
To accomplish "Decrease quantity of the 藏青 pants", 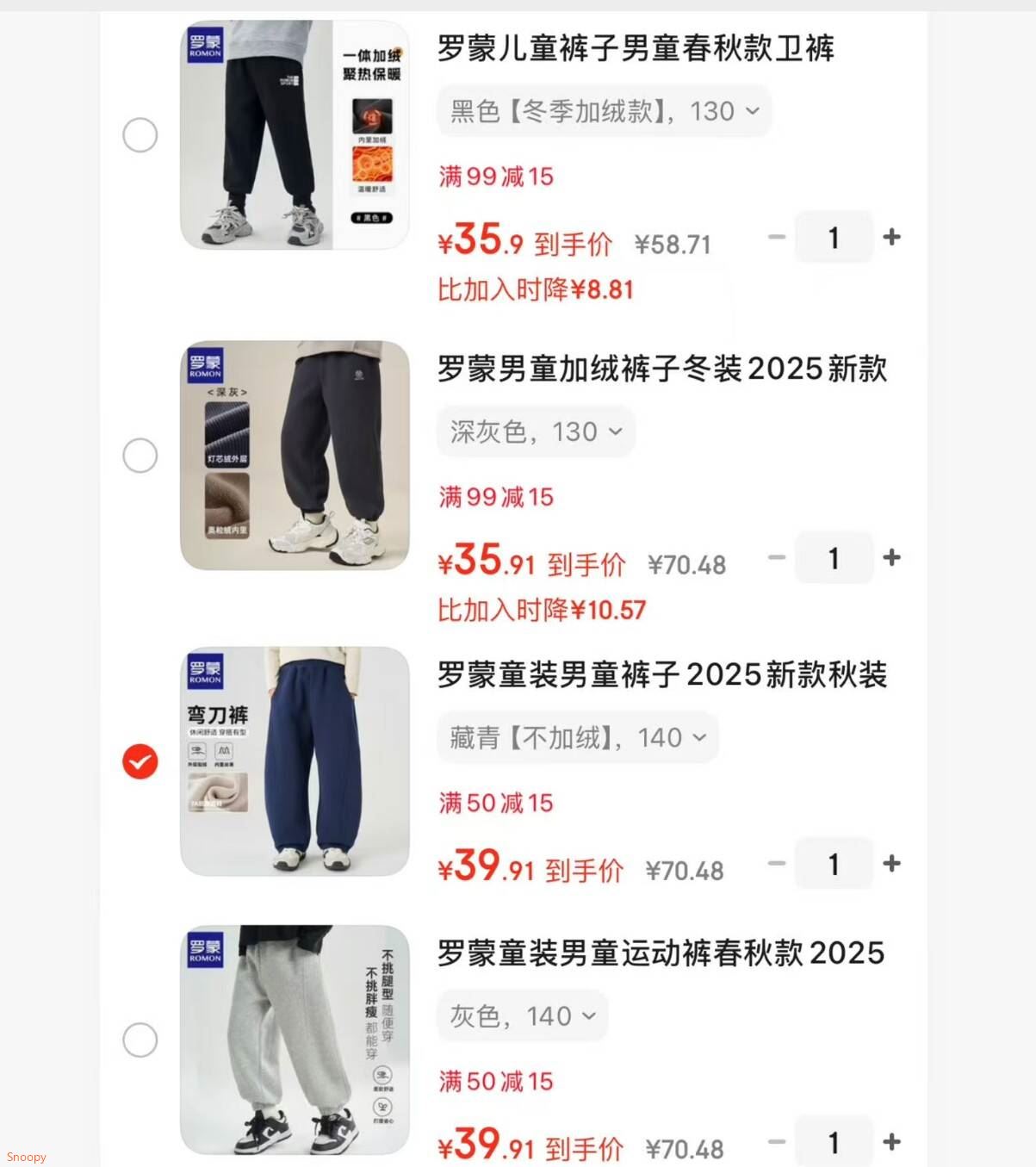I will tap(777, 864).
